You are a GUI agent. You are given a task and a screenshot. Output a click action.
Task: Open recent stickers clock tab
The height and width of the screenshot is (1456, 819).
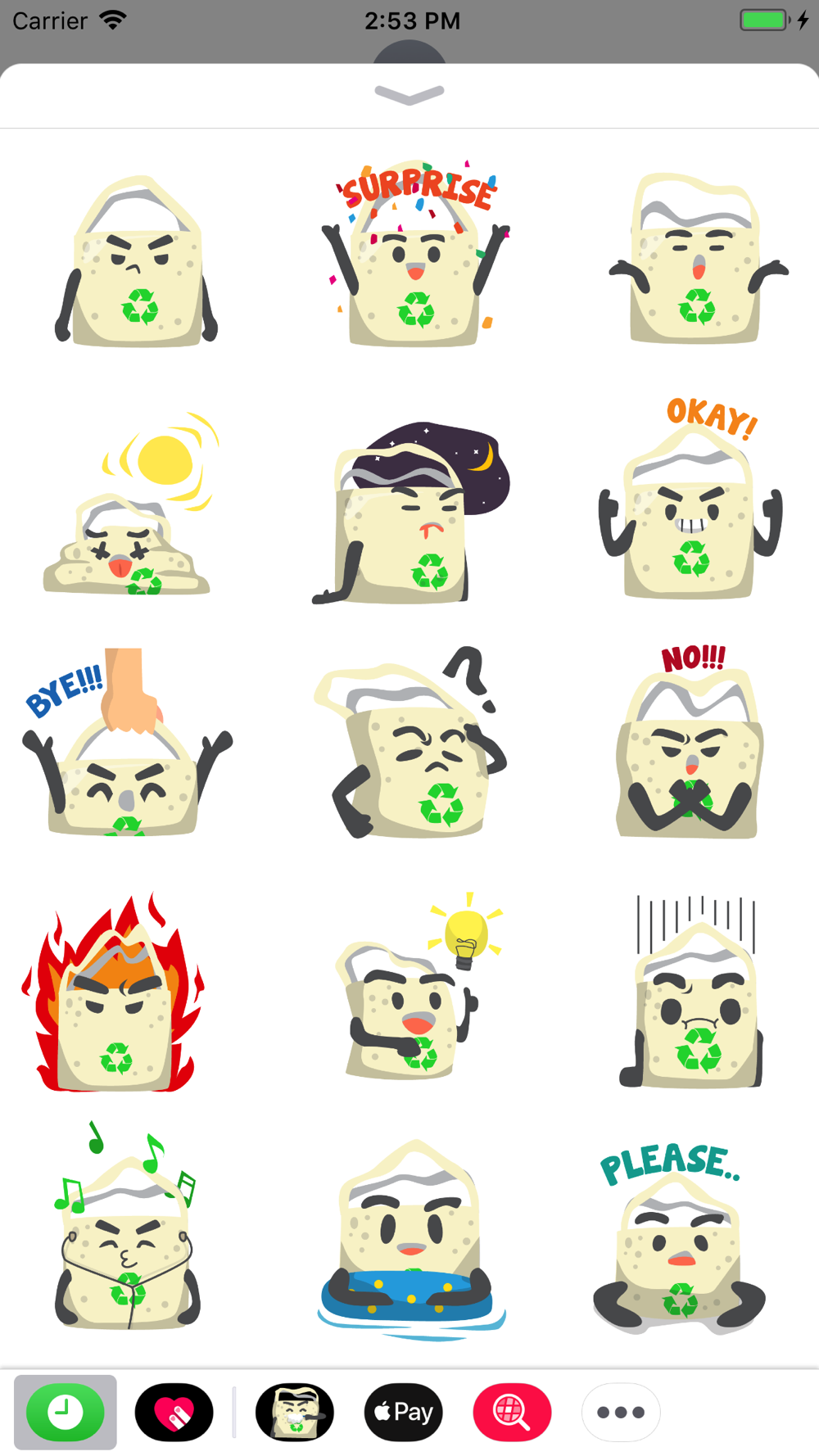(66, 1412)
